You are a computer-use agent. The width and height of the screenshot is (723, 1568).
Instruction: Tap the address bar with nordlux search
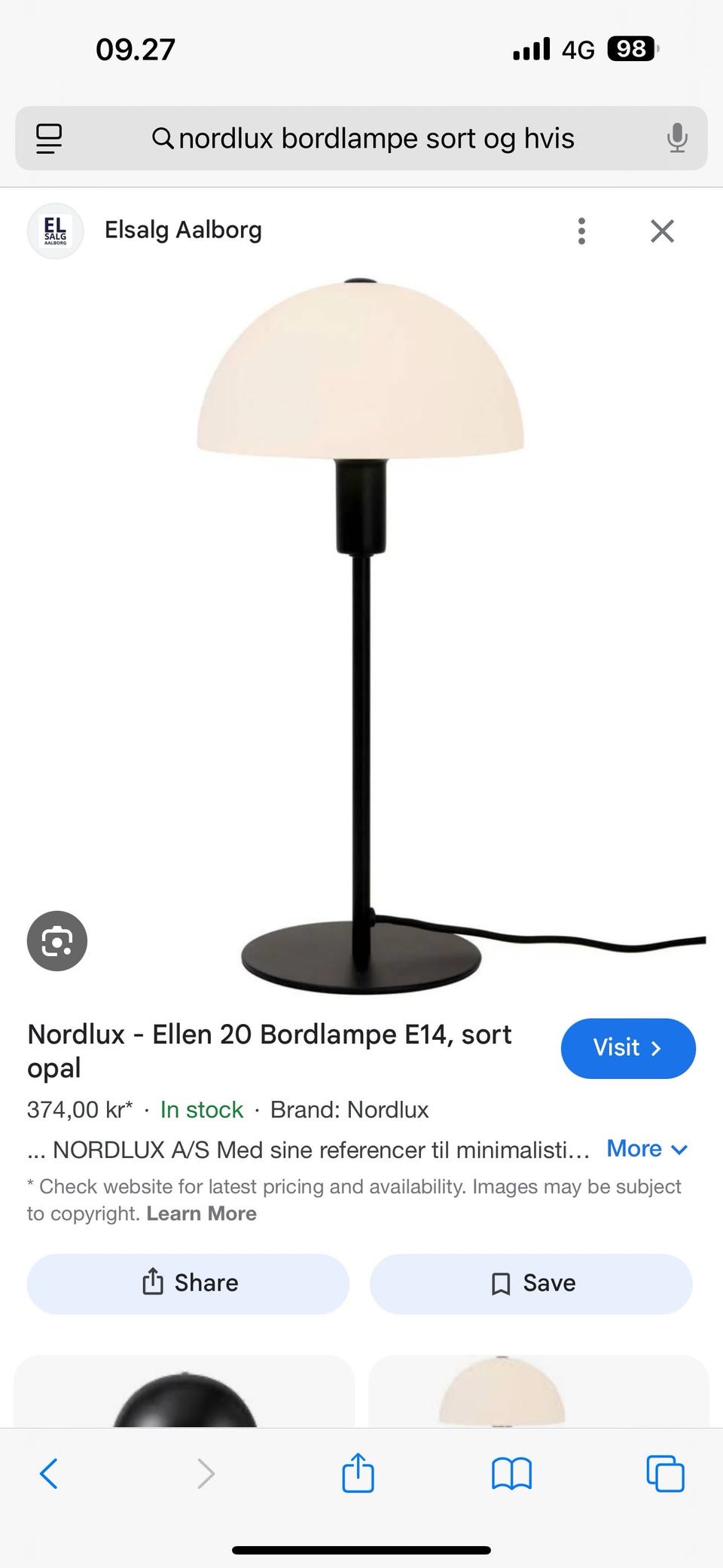[361, 139]
